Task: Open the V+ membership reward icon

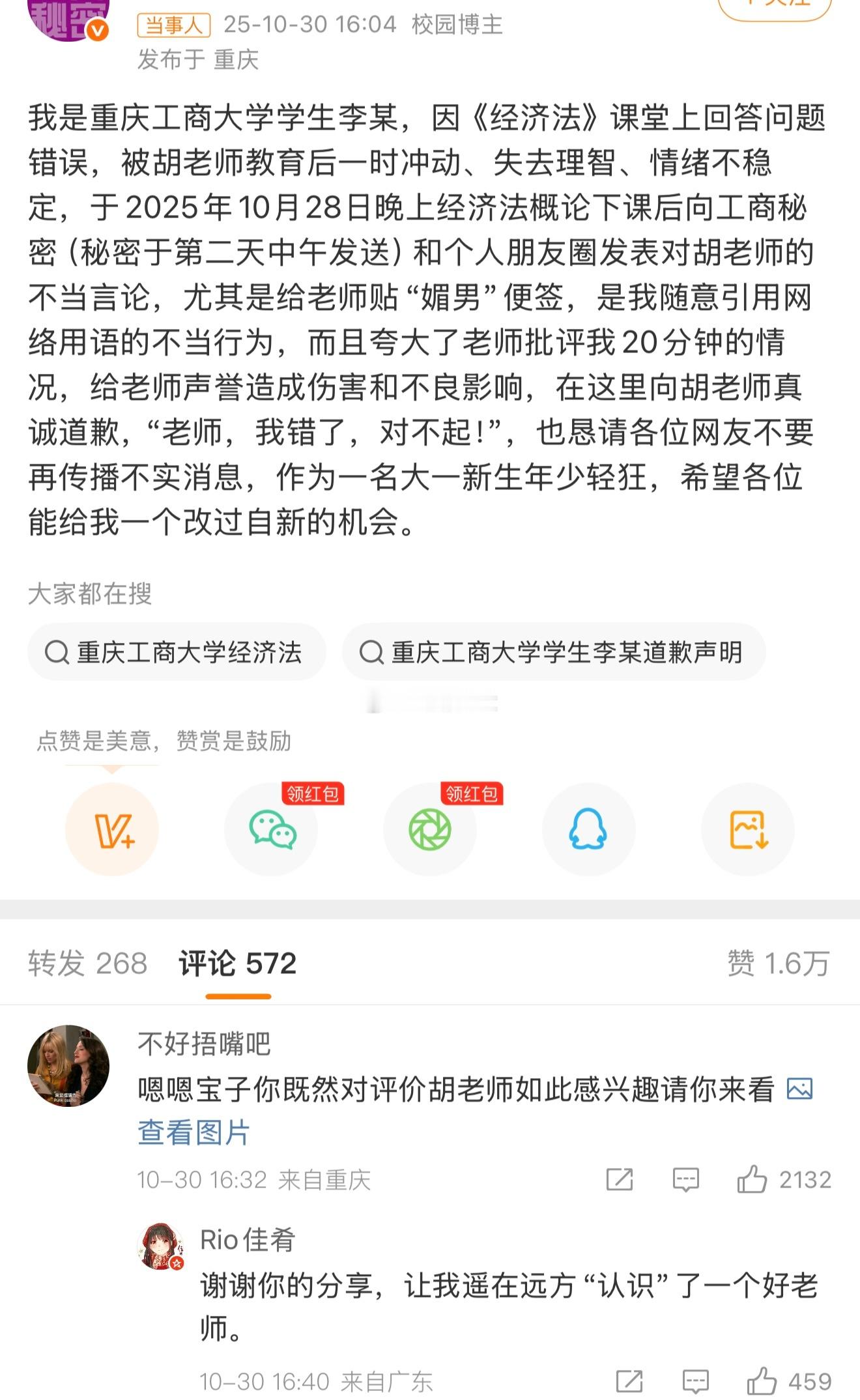Action: (112, 829)
